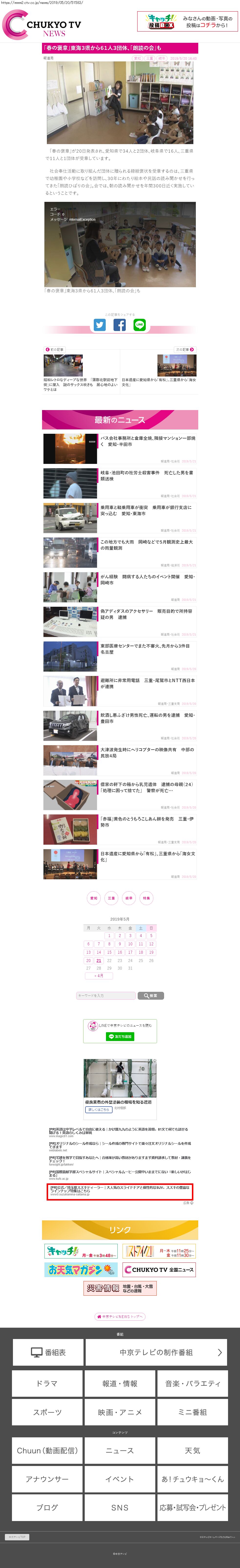Share this article via LINE
Image resolution: width=240 pixels, height=1568 pixels.
140,324
